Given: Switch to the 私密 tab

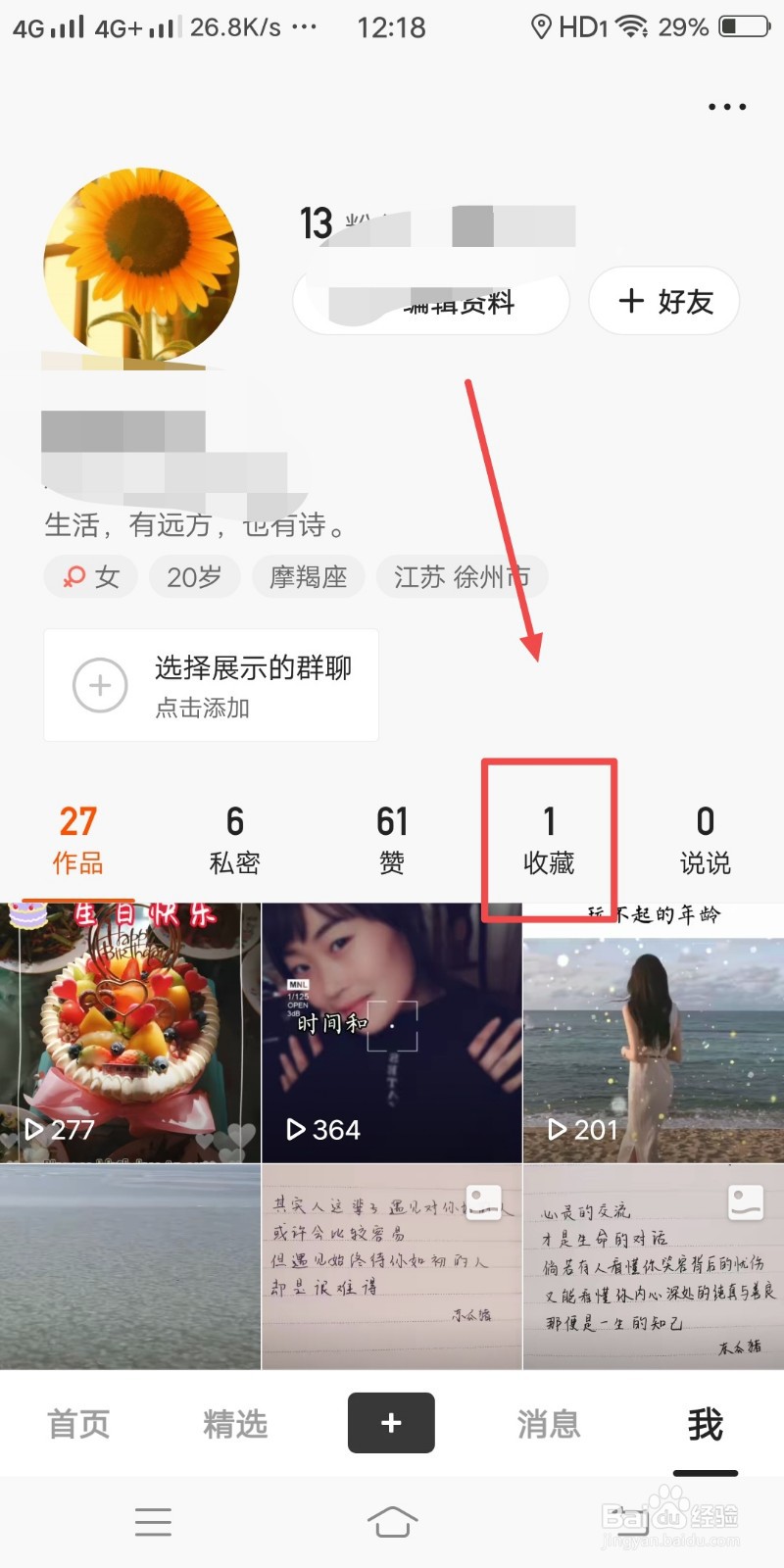Looking at the screenshot, I should click(235, 839).
